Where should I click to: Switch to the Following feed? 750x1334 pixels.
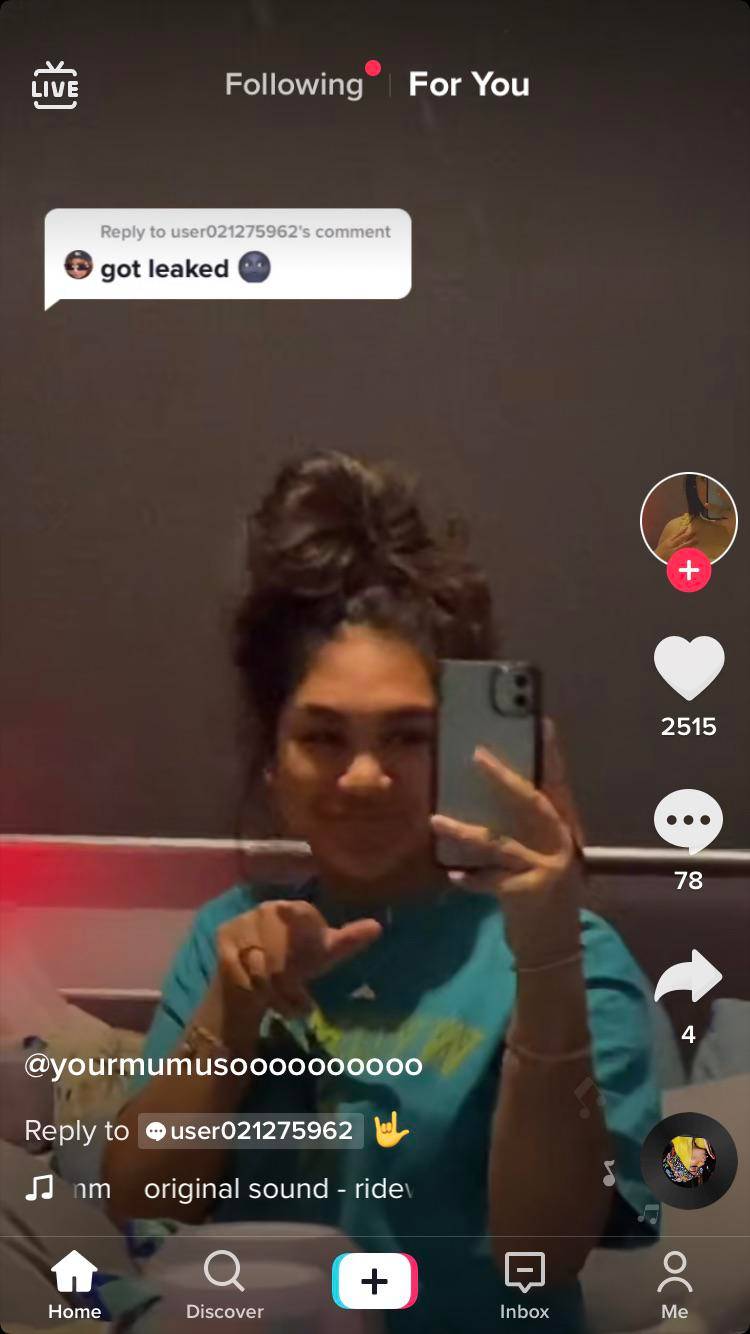click(294, 85)
